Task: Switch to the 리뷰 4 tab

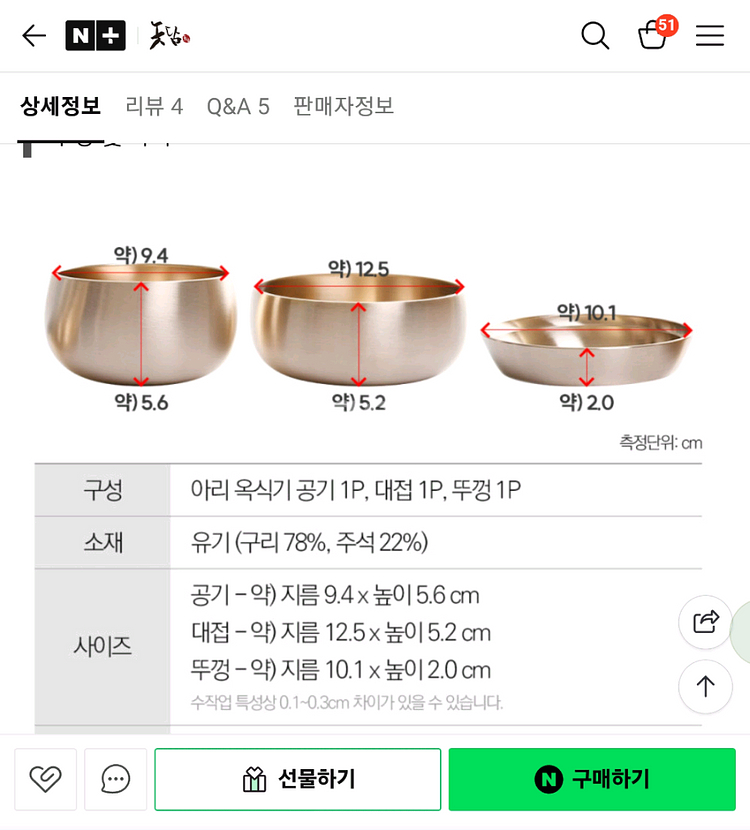Action: click(154, 105)
